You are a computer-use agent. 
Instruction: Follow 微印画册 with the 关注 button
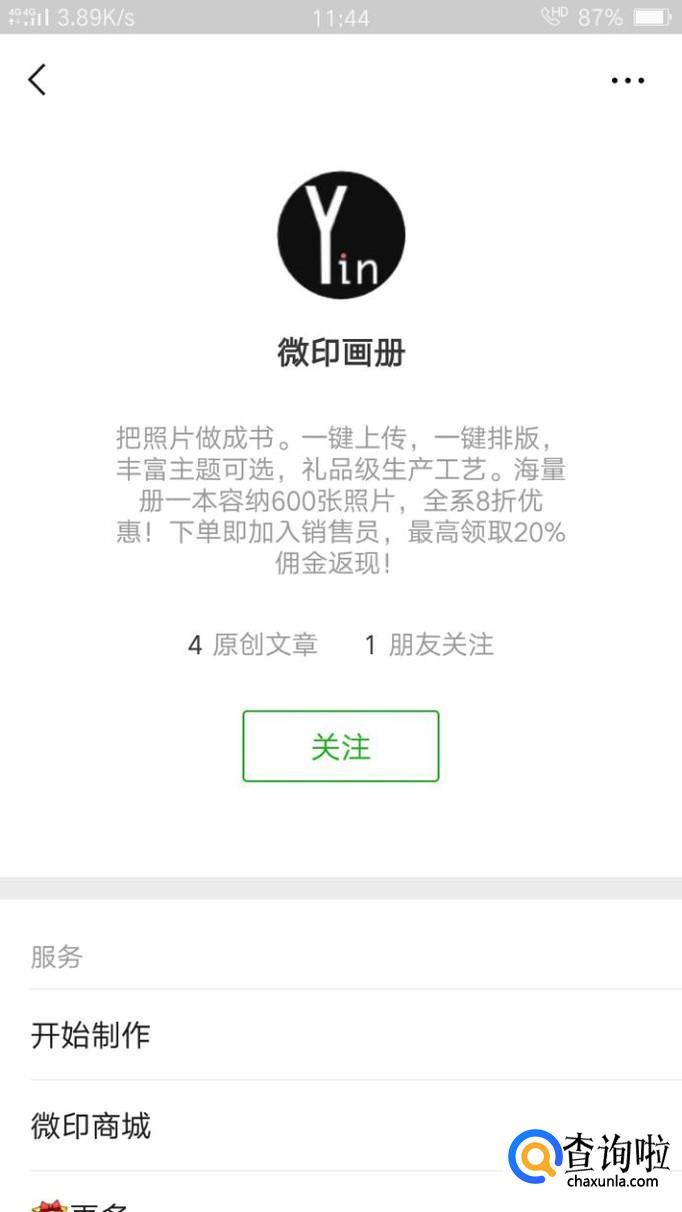click(x=340, y=746)
